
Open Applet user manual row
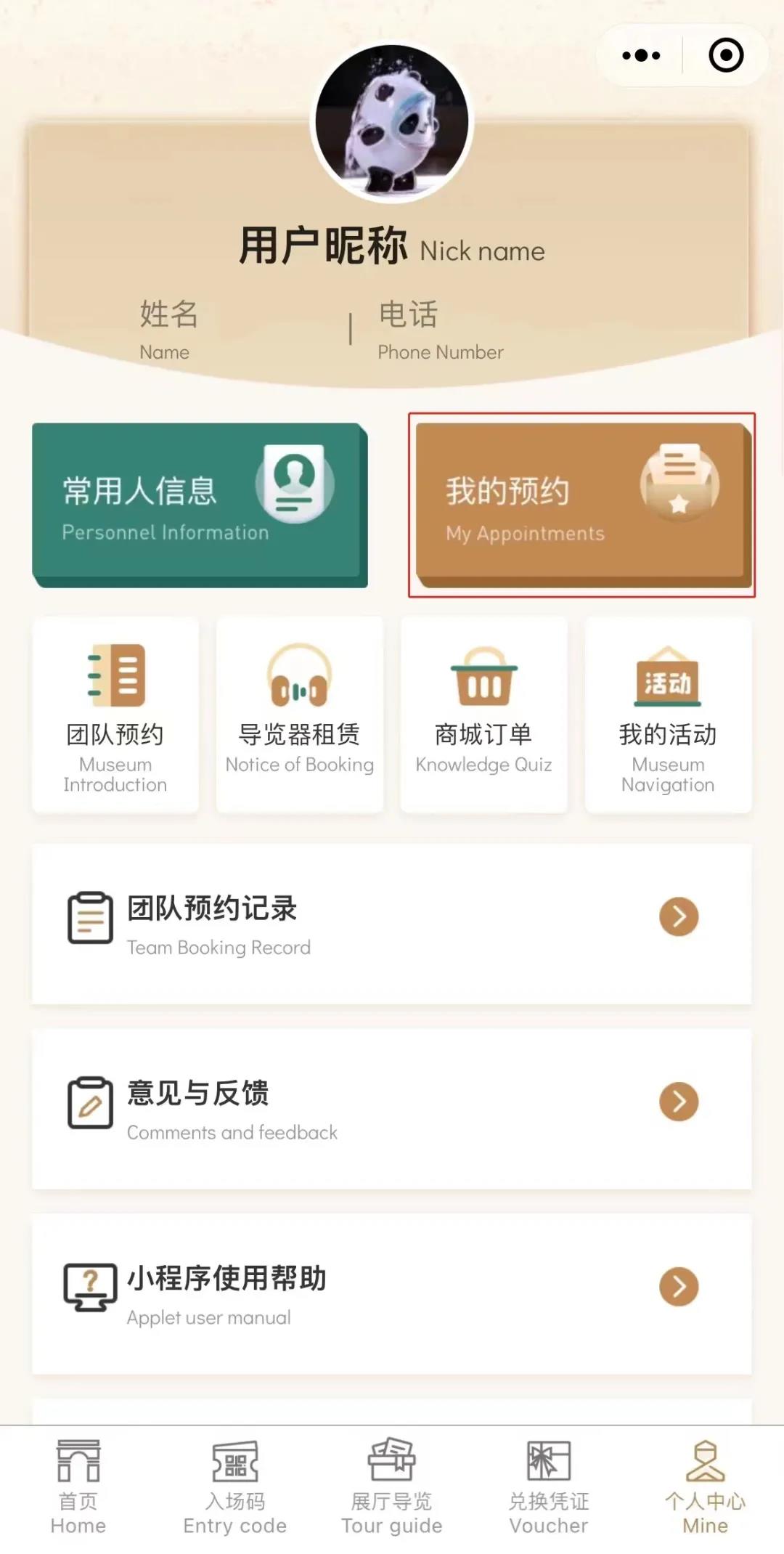point(392,1294)
